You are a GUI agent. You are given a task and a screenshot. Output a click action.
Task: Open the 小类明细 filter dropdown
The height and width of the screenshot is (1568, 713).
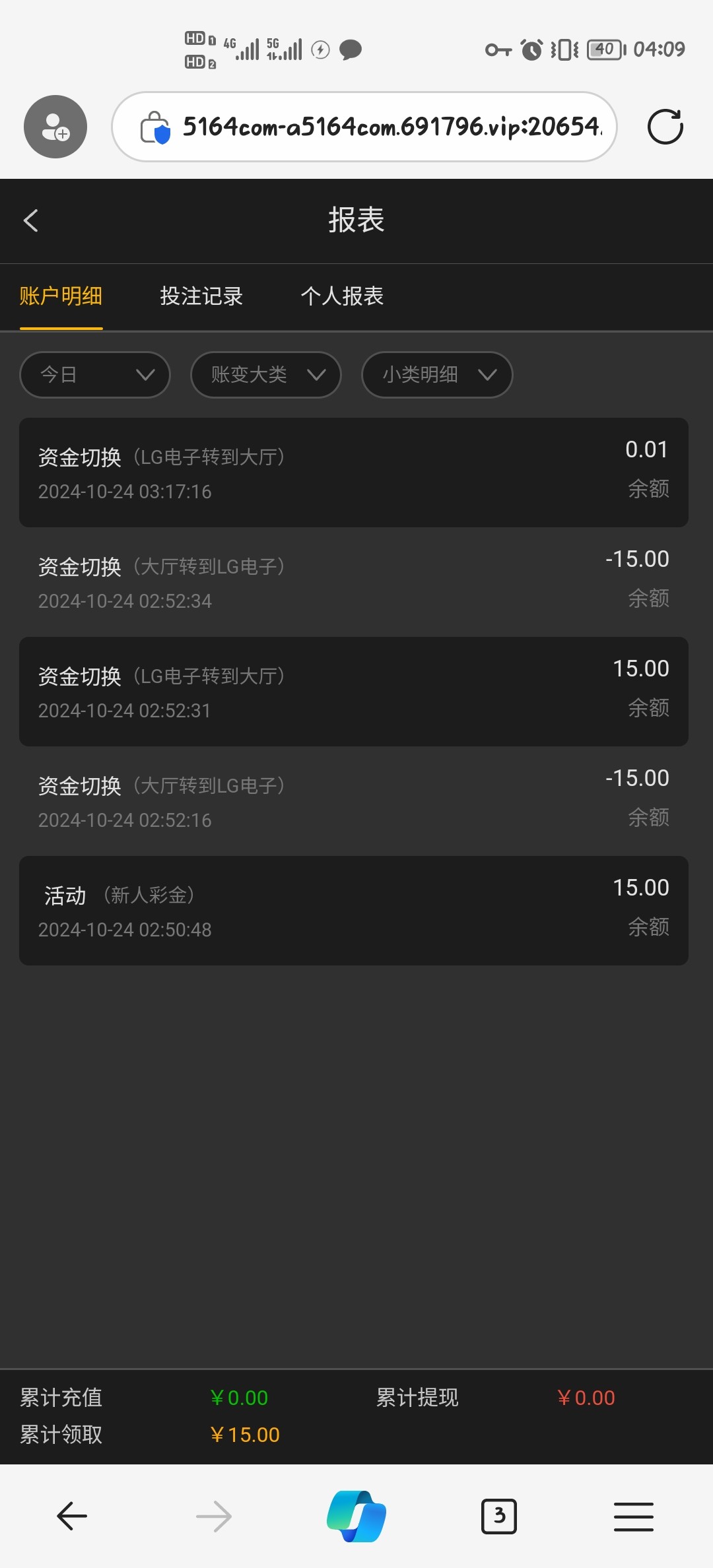point(437,375)
